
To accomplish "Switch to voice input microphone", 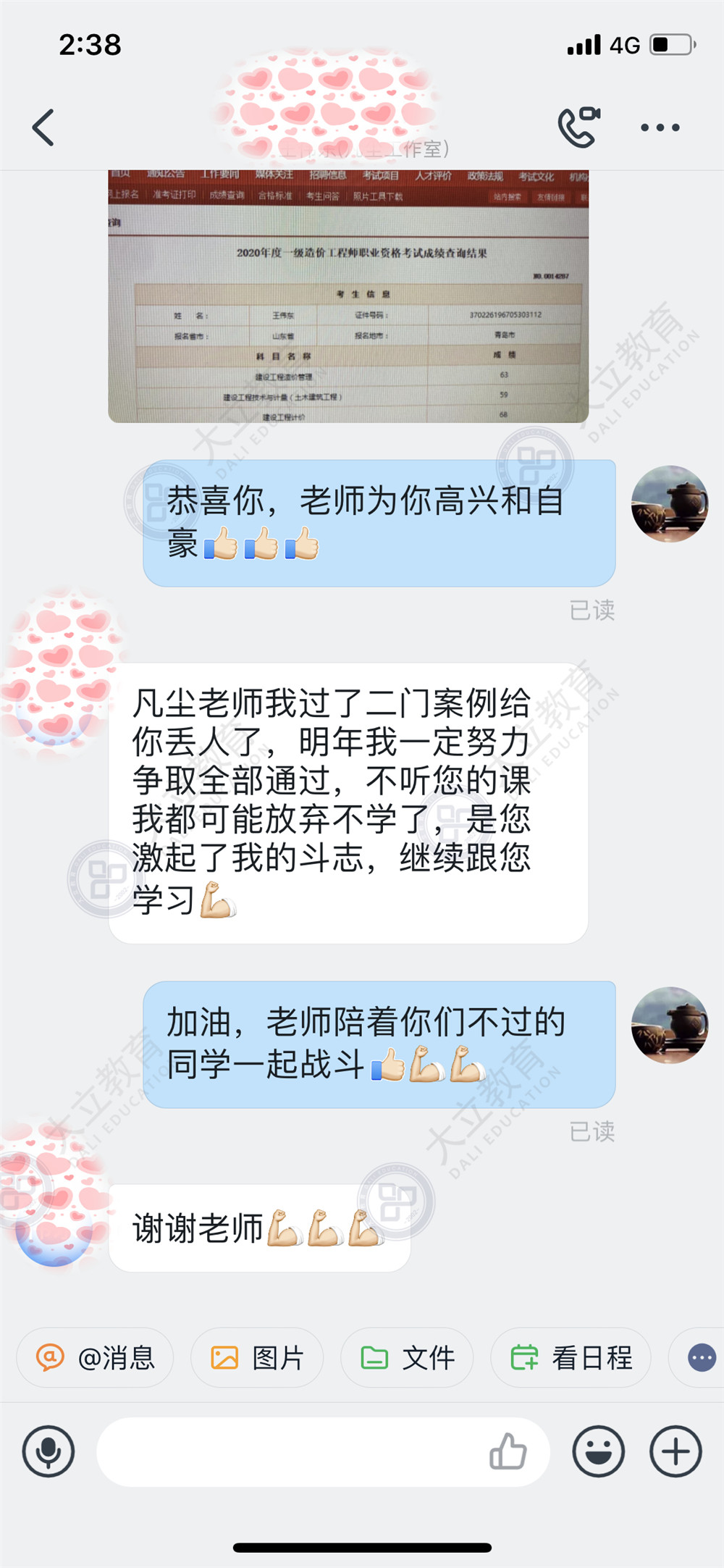I will (x=49, y=1451).
